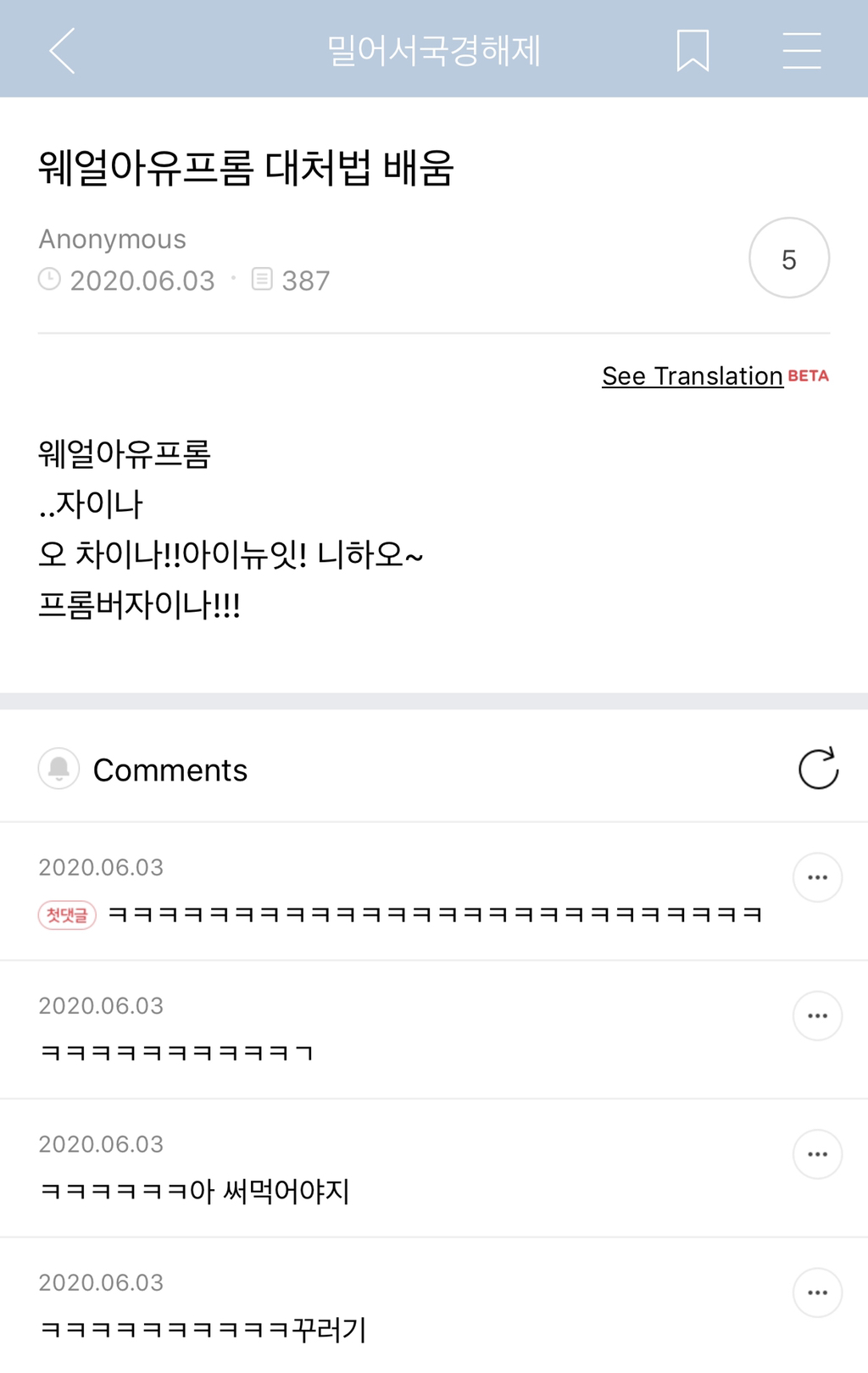The width and height of the screenshot is (868, 1373).
Task: Open the comment count circle showing 5
Action: (788, 258)
